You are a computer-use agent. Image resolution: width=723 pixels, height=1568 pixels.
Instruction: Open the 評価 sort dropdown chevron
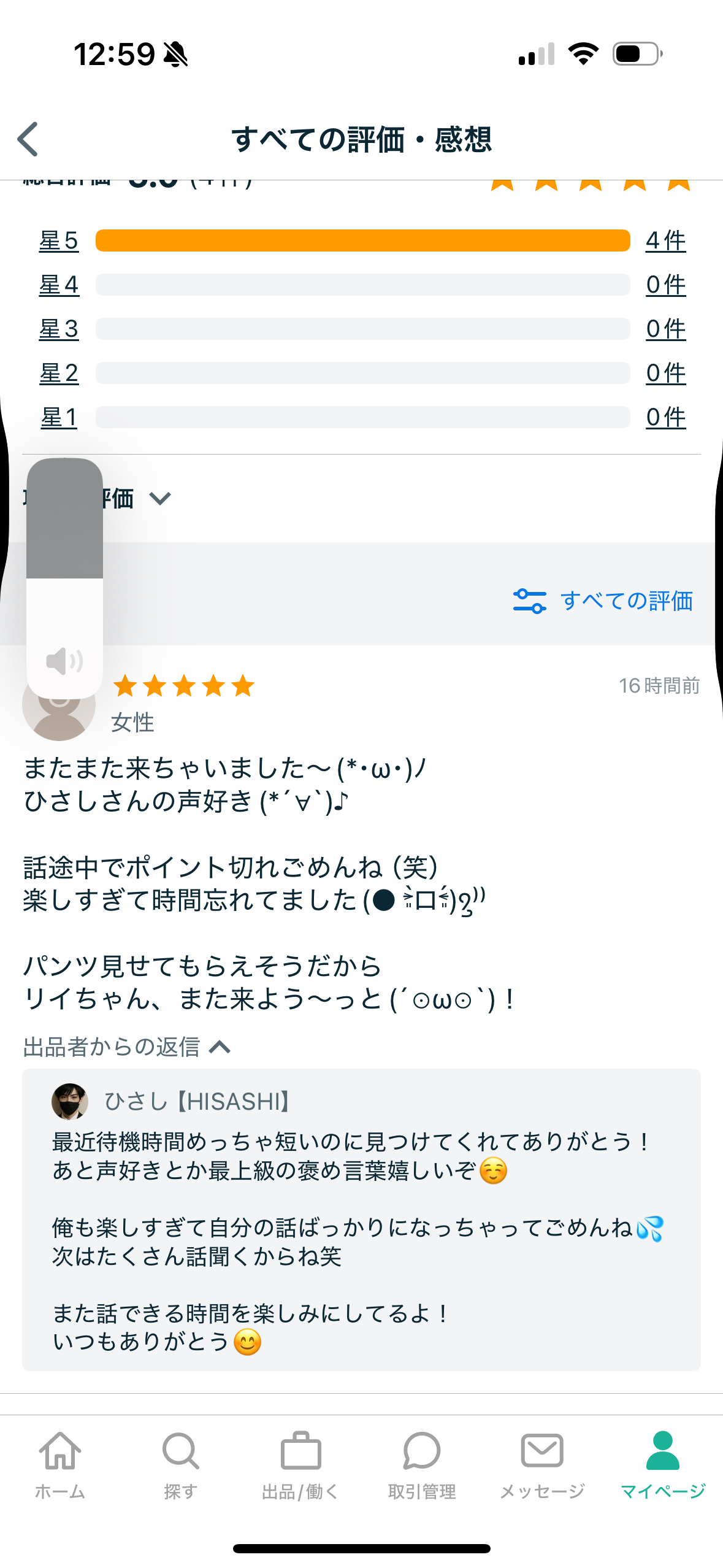click(161, 499)
